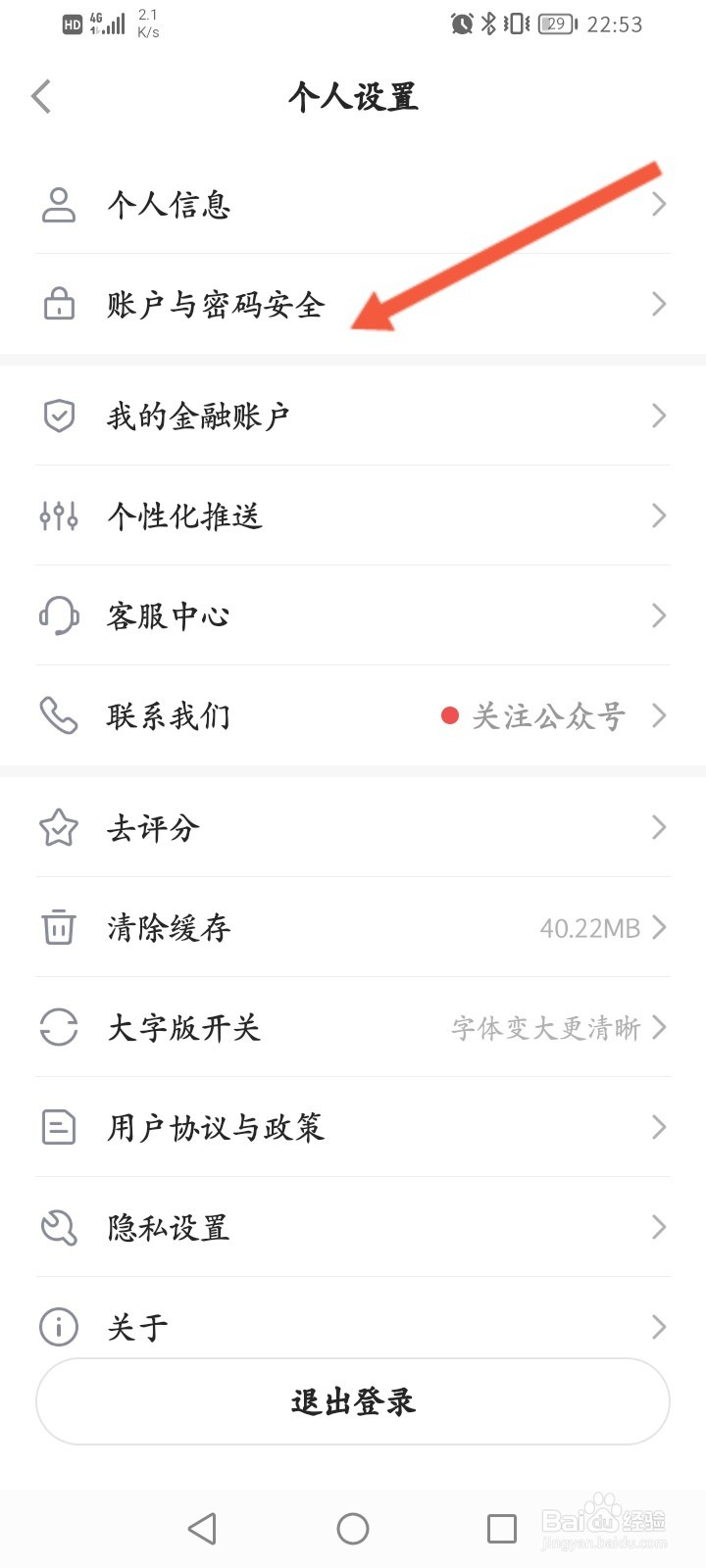Tap the 退出登录 button
This screenshot has height=1568, width=706.
tap(353, 1402)
